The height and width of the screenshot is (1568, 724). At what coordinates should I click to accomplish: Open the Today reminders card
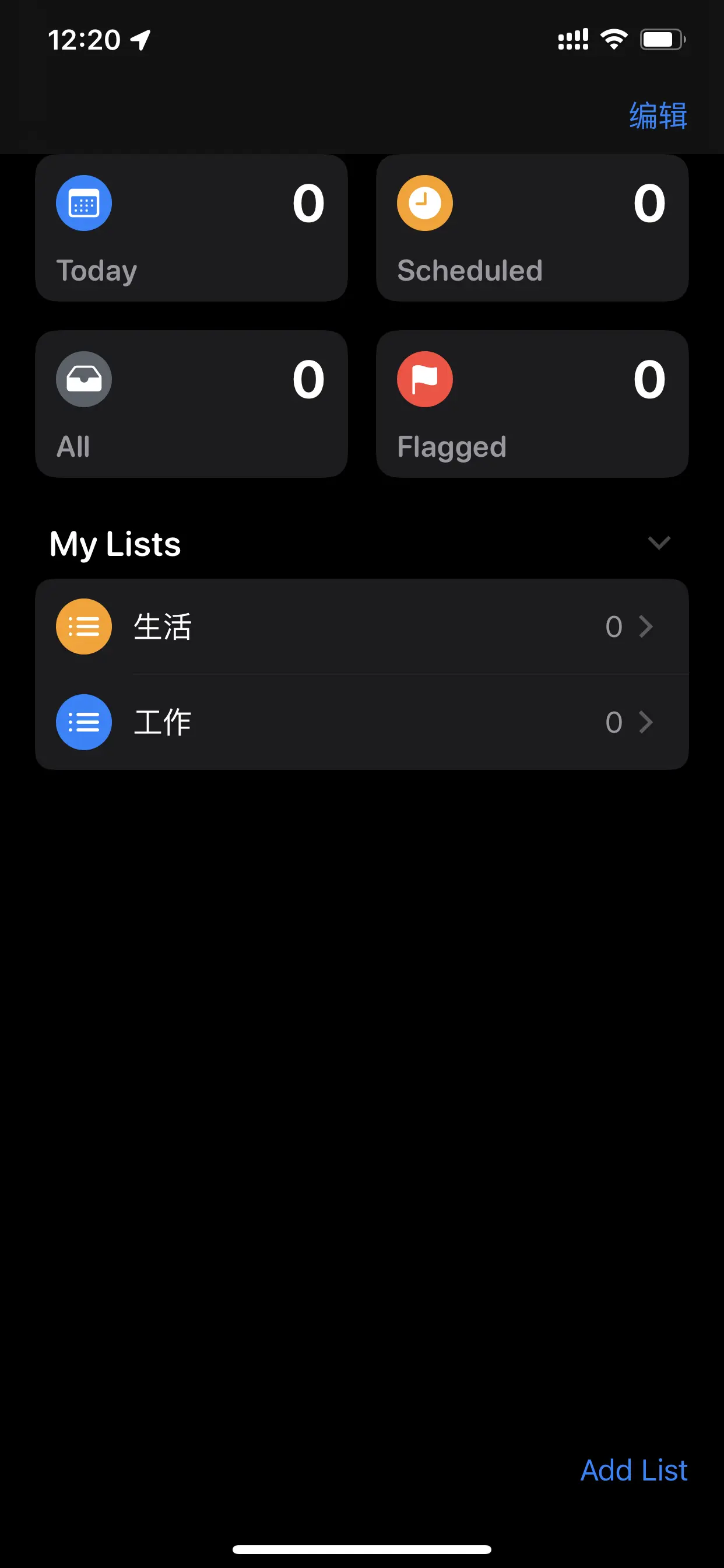point(191,228)
